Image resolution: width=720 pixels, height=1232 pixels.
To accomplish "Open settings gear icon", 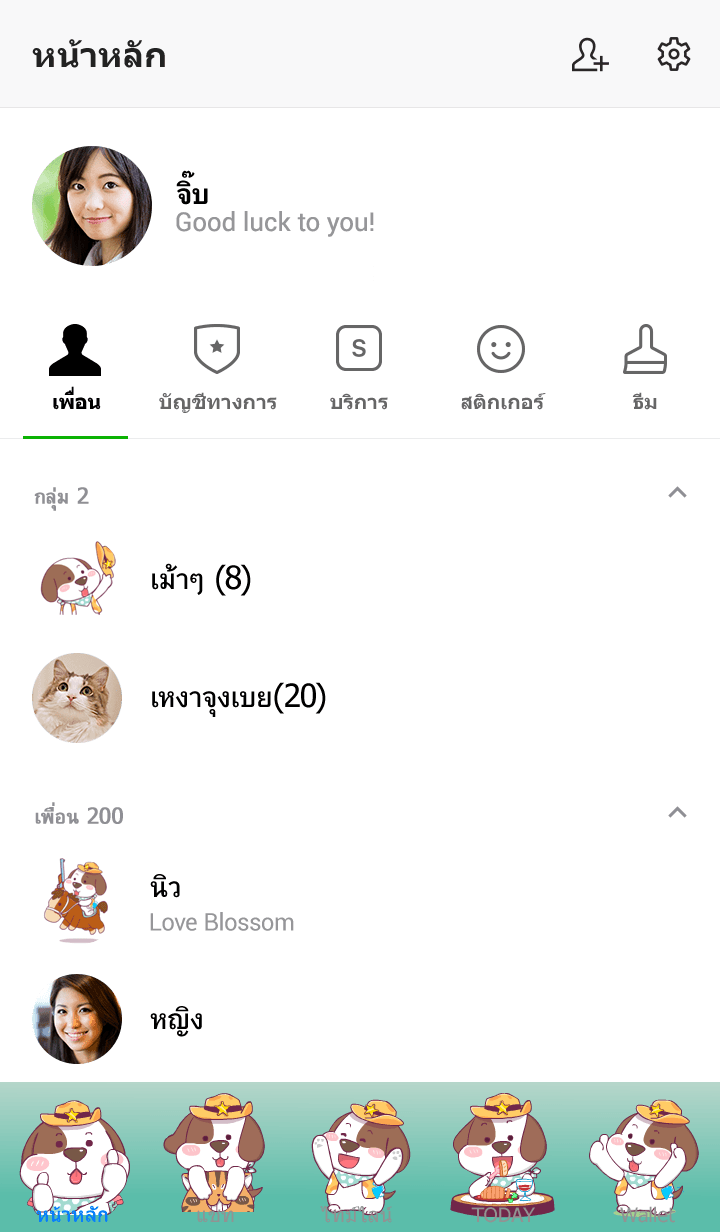I will coord(673,55).
